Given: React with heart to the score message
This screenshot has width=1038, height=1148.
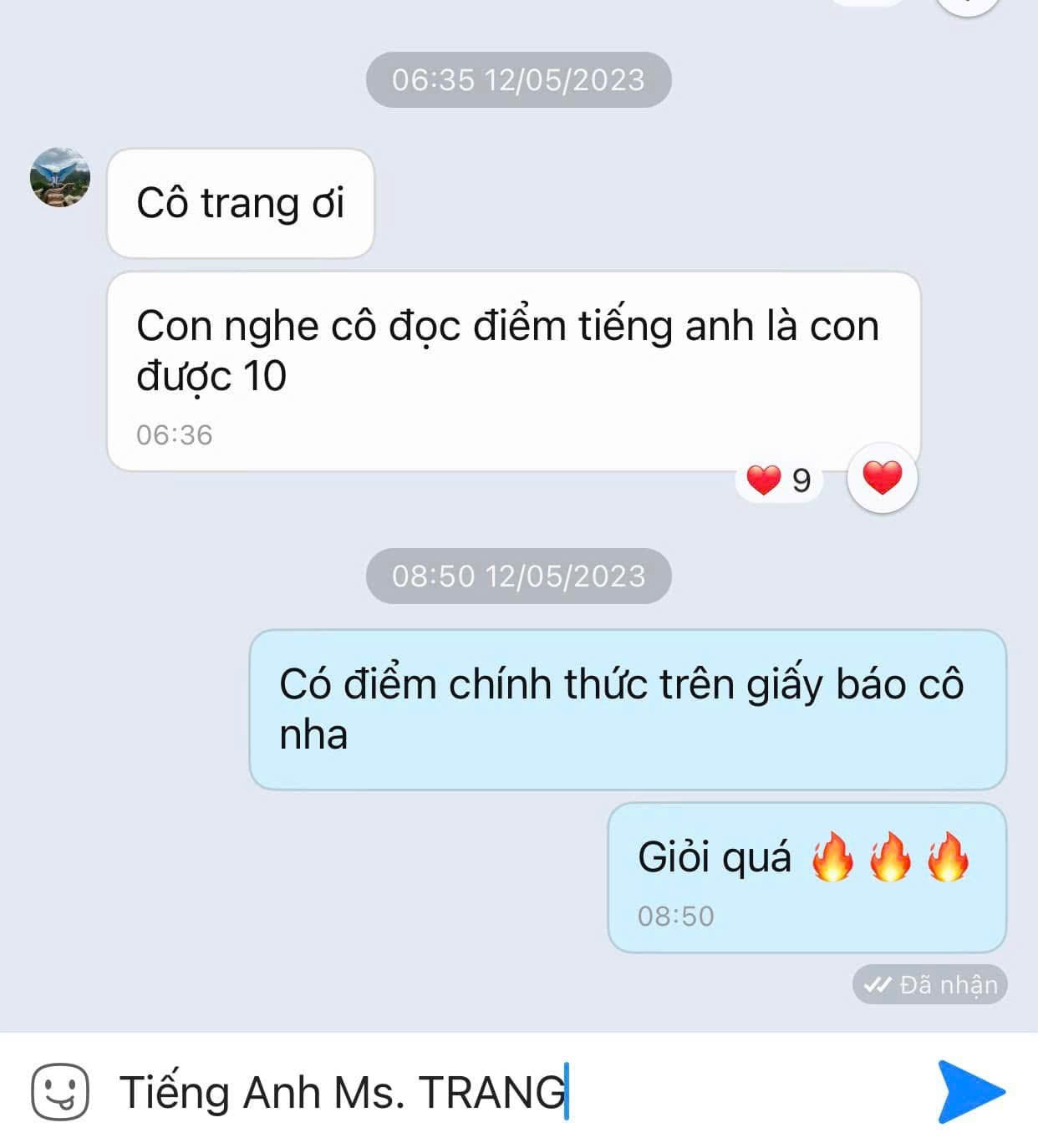Looking at the screenshot, I should point(882,478).
